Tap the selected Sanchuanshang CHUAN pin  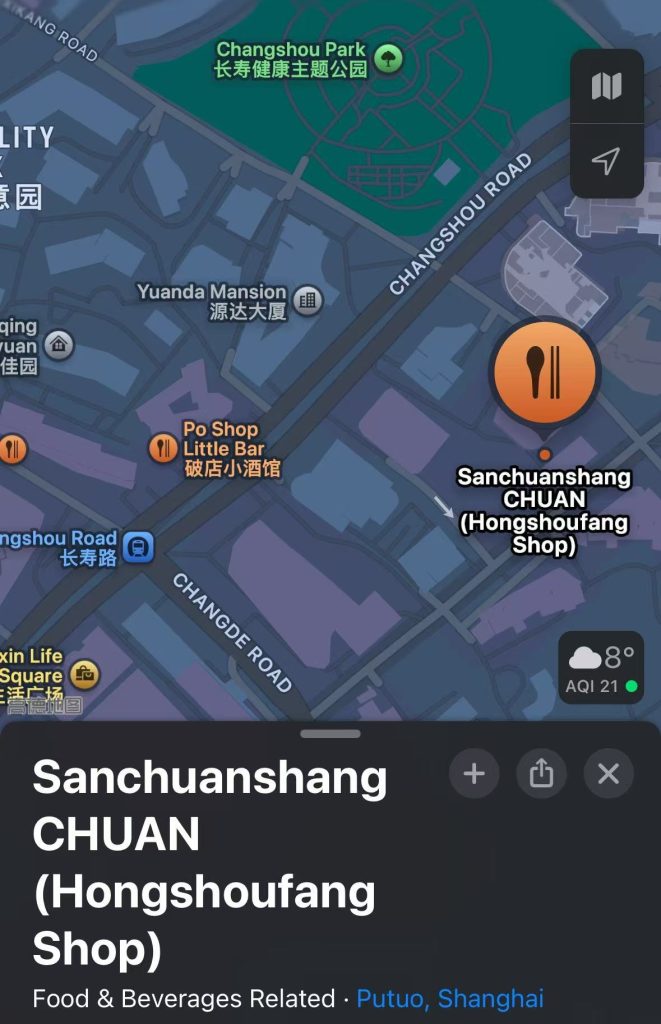[x=545, y=373]
